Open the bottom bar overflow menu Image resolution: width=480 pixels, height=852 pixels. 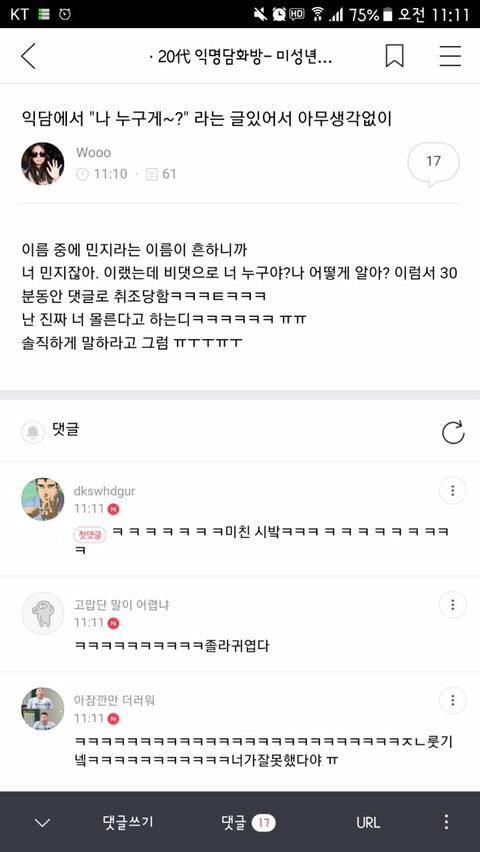[446, 822]
